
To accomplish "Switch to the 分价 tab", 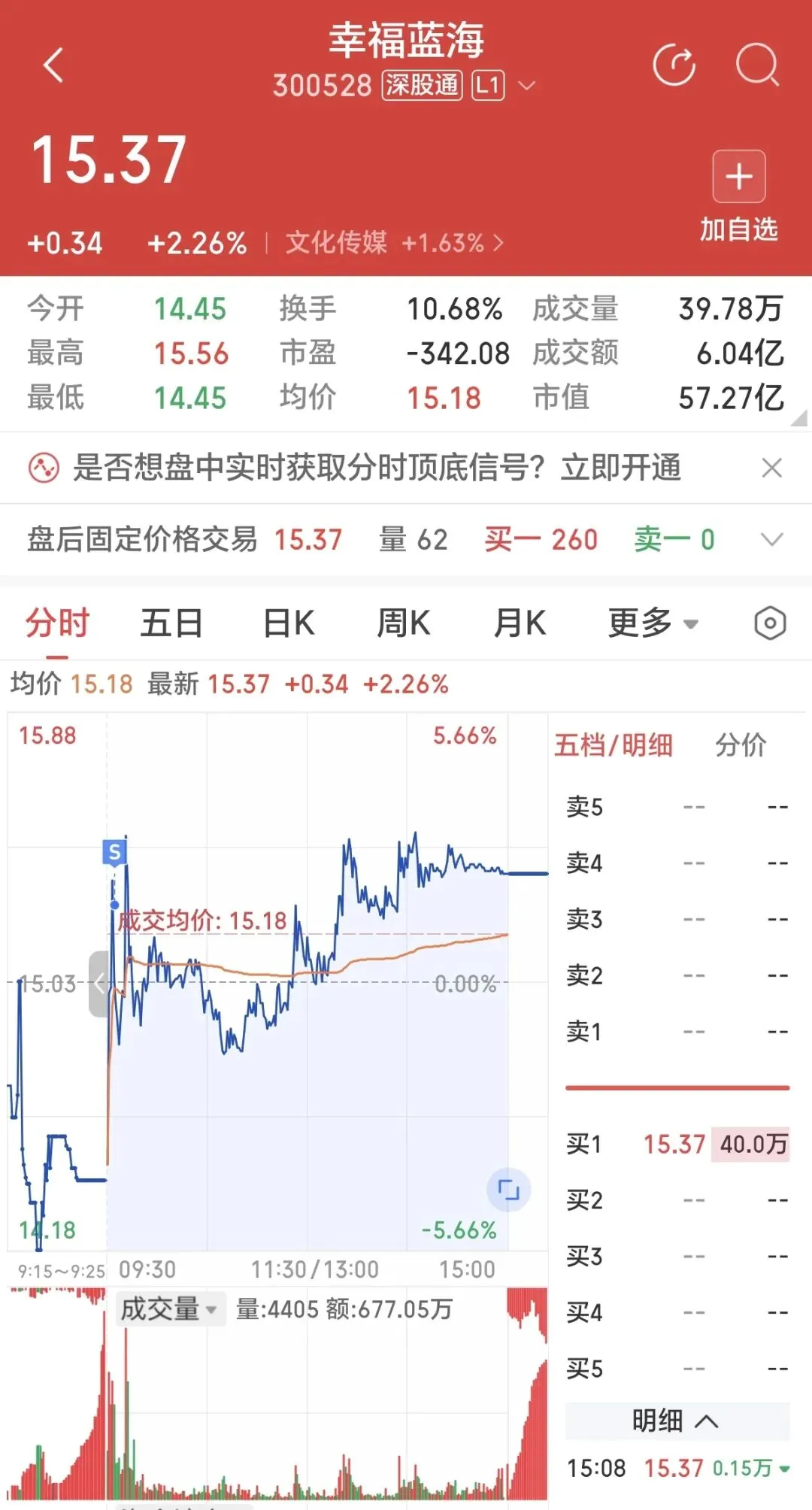I will (x=741, y=745).
